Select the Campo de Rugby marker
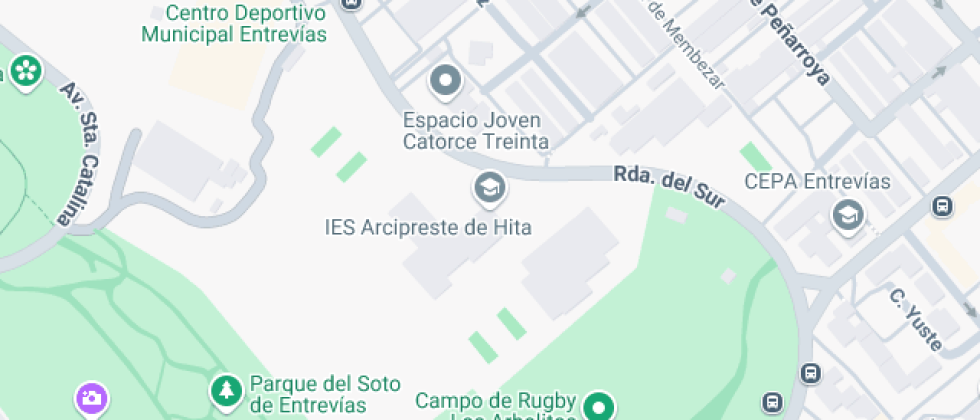Image resolution: width=980 pixels, height=420 pixels. [x=598, y=406]
